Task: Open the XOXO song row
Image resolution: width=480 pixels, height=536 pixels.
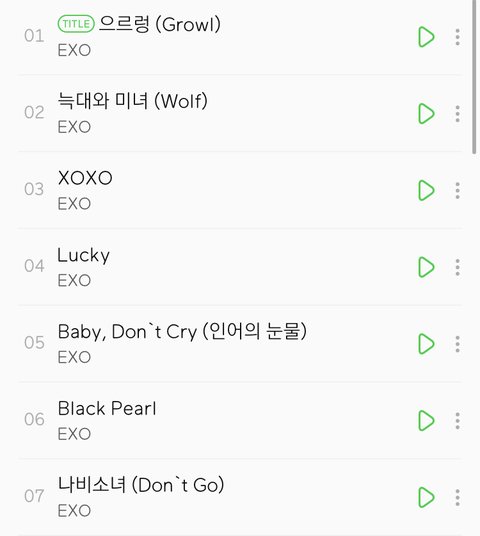Action: tap(240, 190)
